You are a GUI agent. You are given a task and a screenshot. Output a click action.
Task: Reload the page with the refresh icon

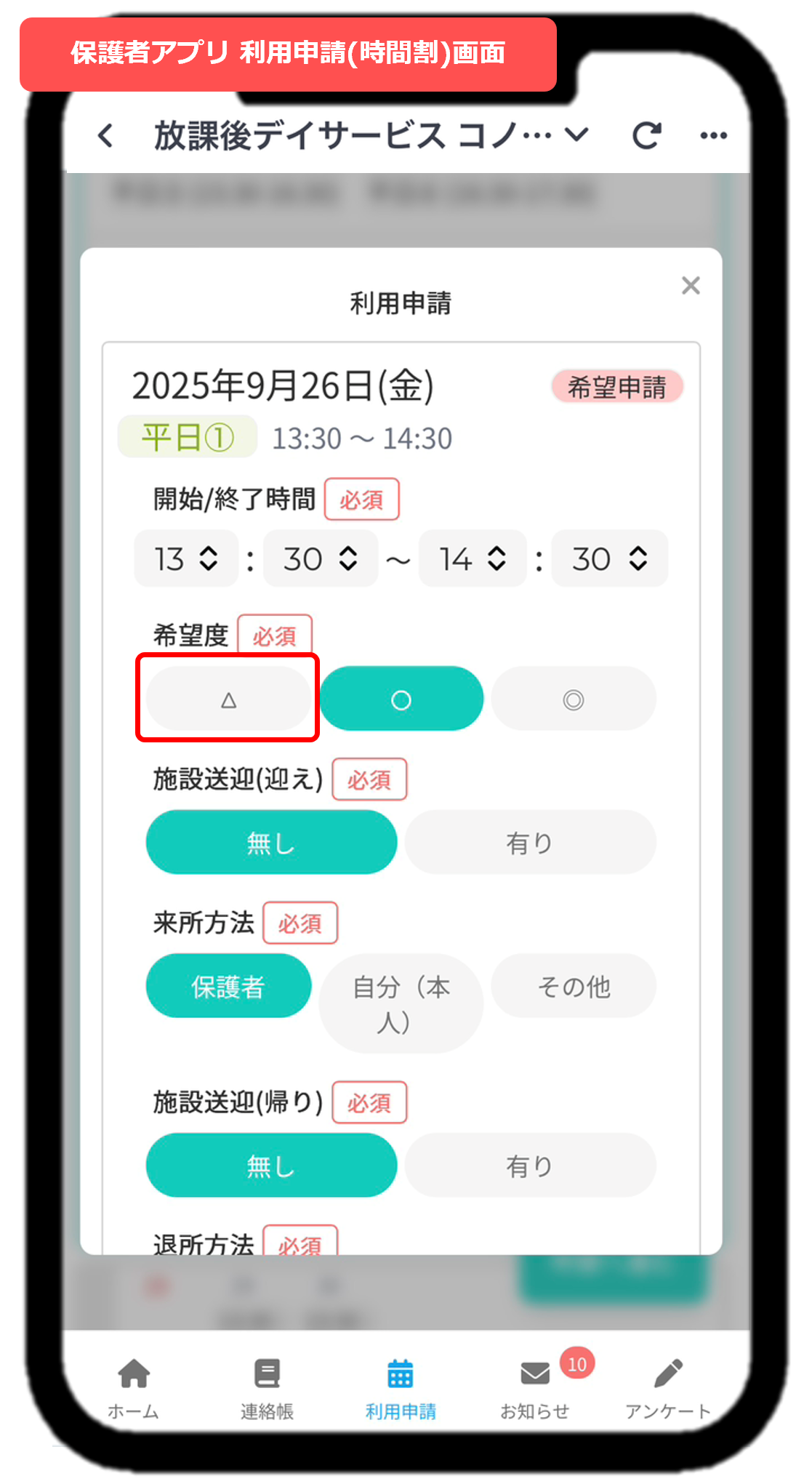[x=646, y=135]
